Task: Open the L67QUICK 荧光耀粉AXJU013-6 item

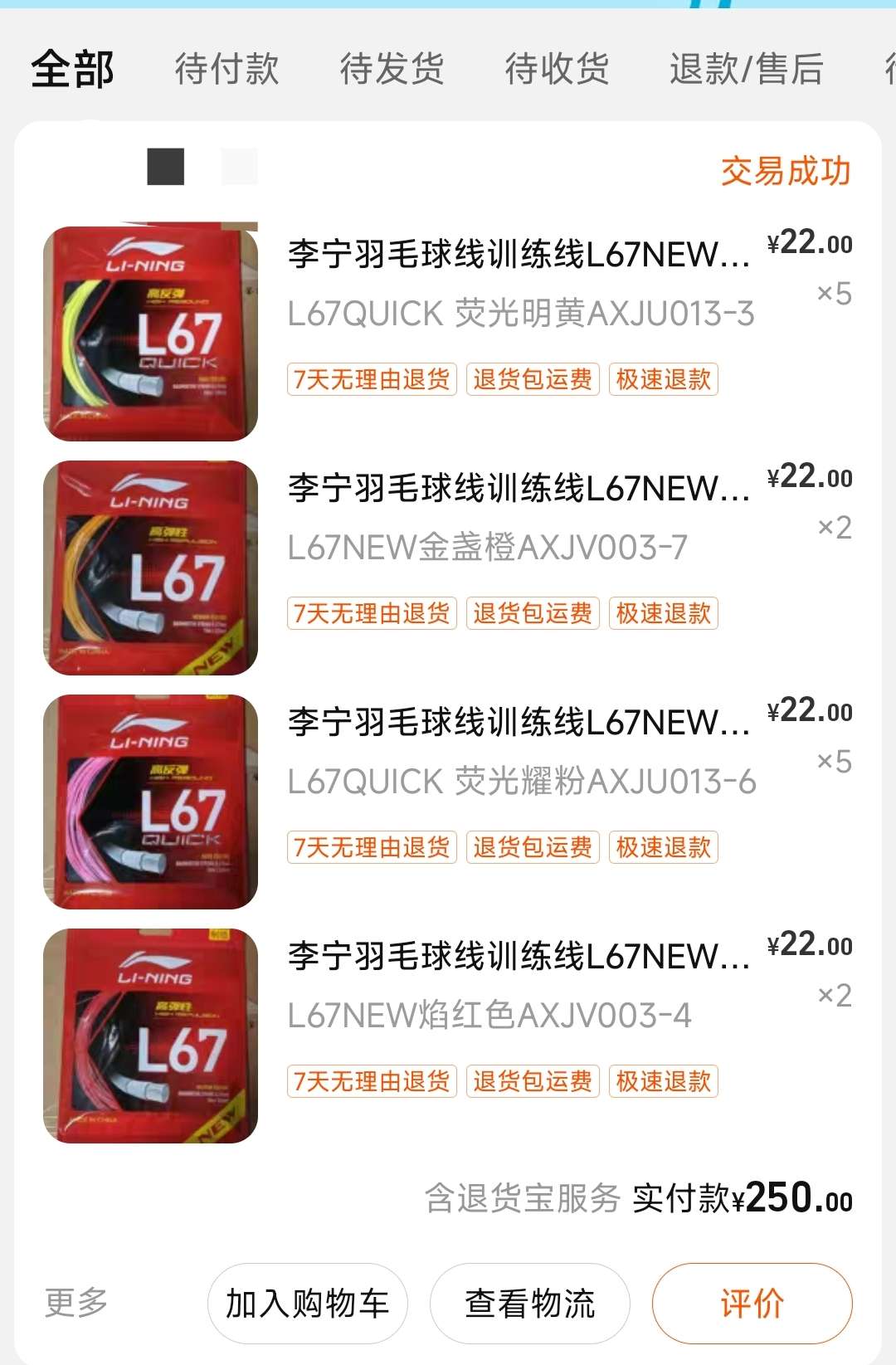Action: (x=448, y=802)
